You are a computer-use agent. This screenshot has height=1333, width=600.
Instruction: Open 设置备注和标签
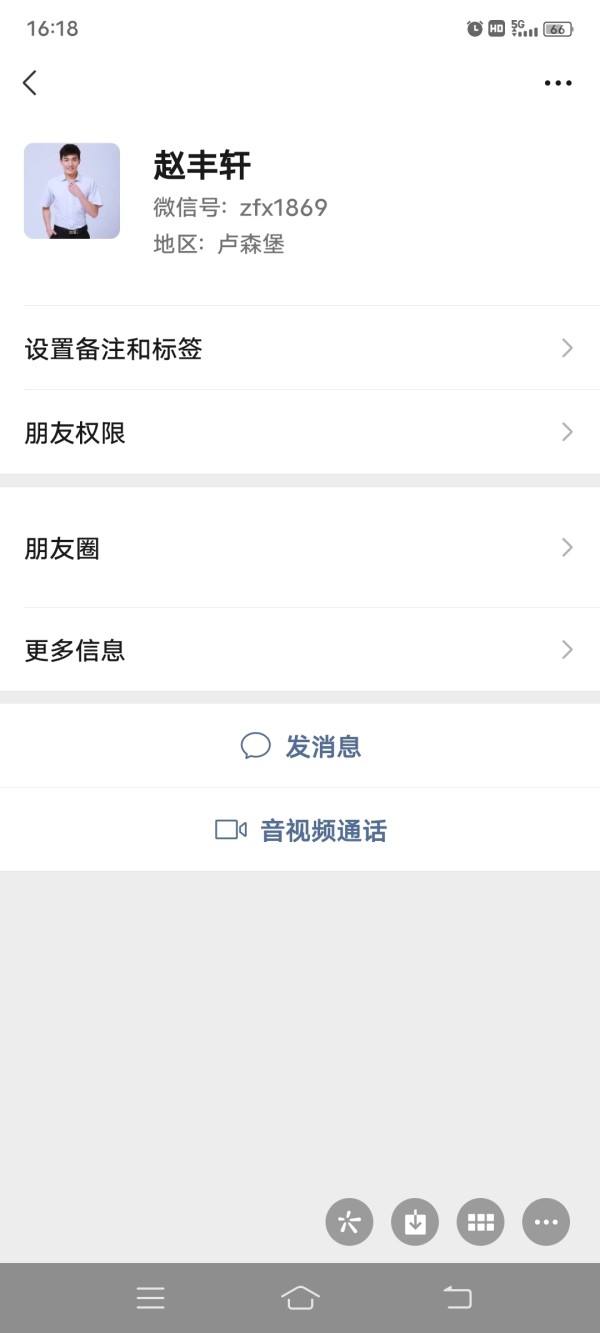[x=300, y=349]
